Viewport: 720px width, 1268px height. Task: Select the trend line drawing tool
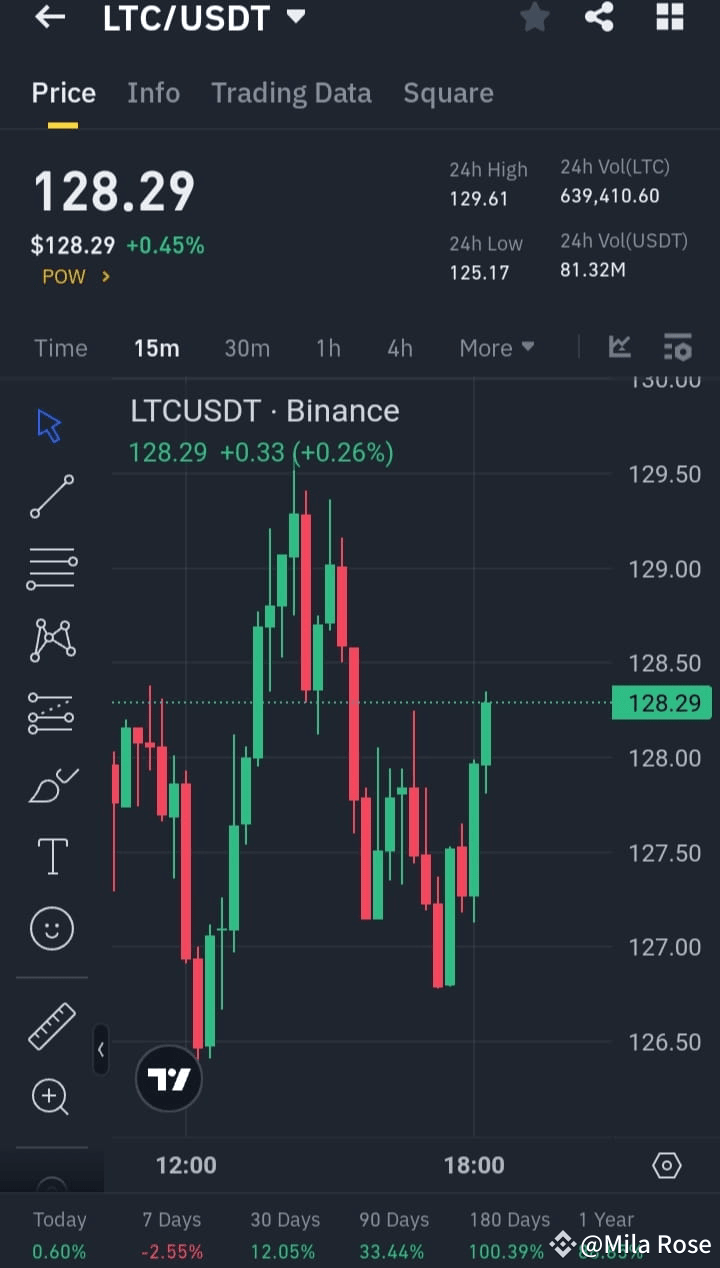point(50,496)
